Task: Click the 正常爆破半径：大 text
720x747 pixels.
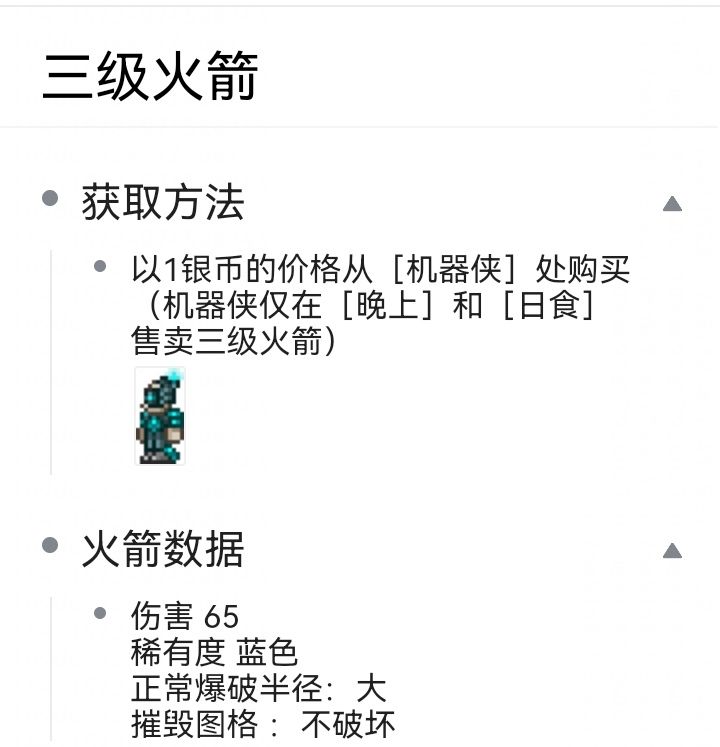Action: point(262,689)
